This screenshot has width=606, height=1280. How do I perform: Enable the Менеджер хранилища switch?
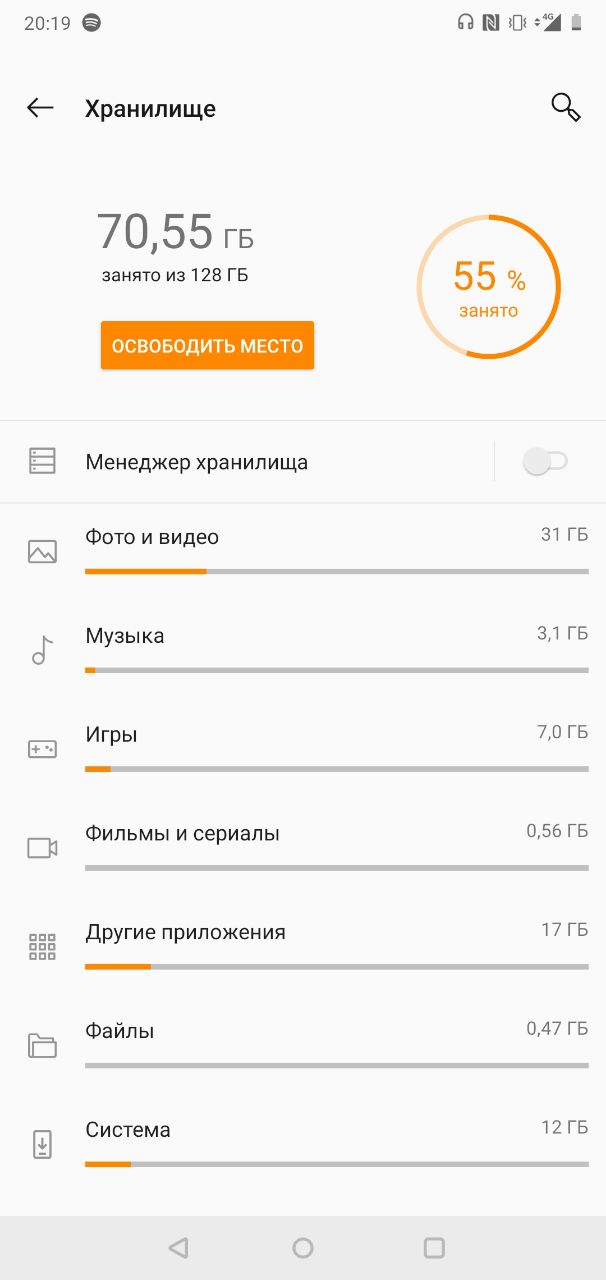click(546, 461)
